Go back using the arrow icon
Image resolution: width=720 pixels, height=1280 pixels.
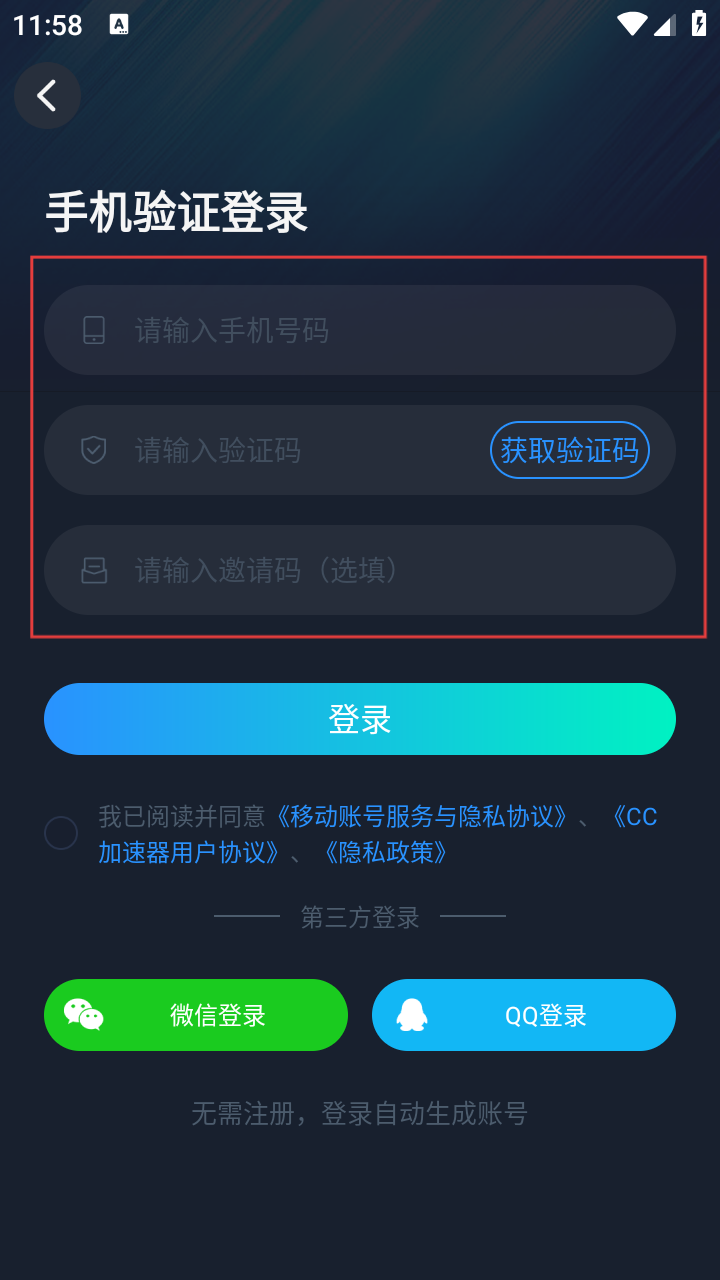pyautogui.click(x=47, y=96)
